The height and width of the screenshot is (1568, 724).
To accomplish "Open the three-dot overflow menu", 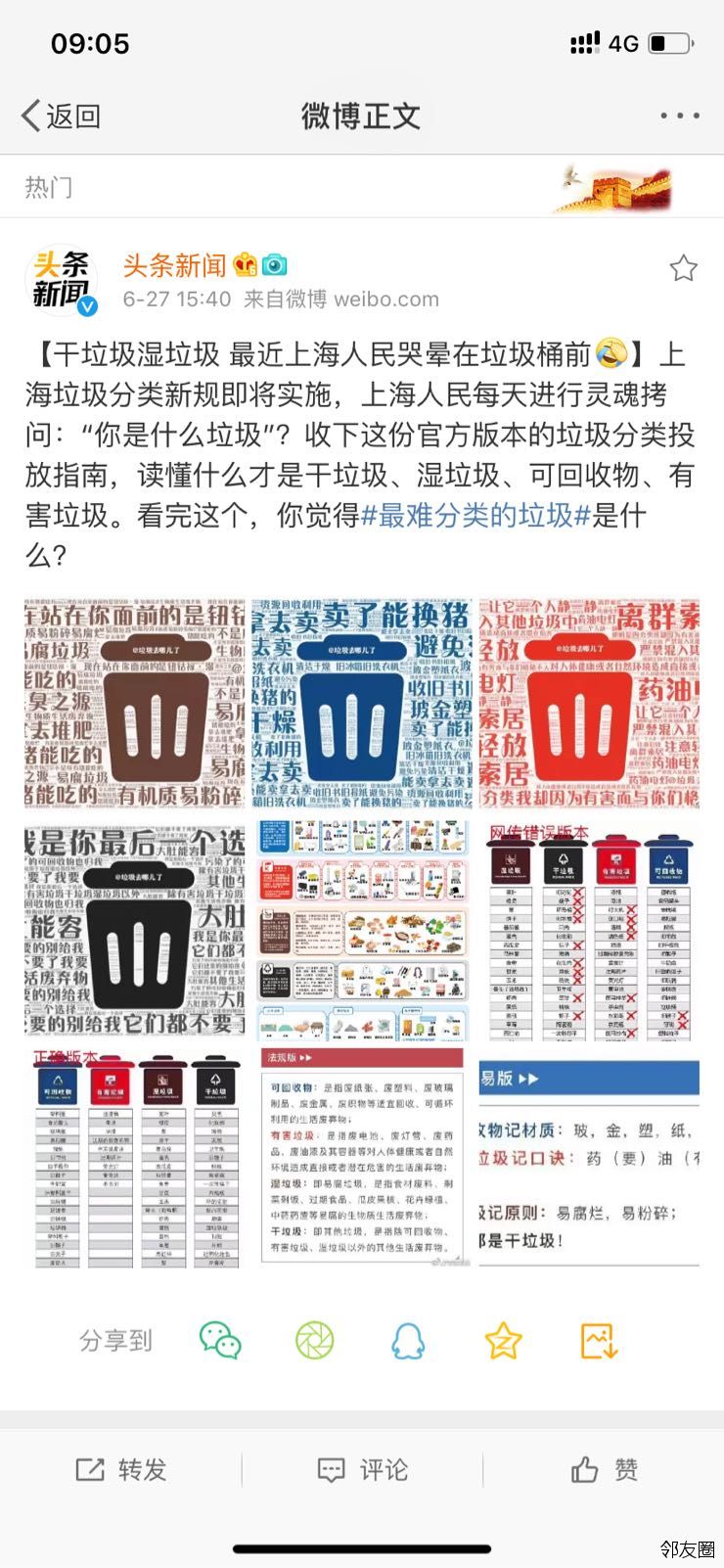I will tap(679, 115).
